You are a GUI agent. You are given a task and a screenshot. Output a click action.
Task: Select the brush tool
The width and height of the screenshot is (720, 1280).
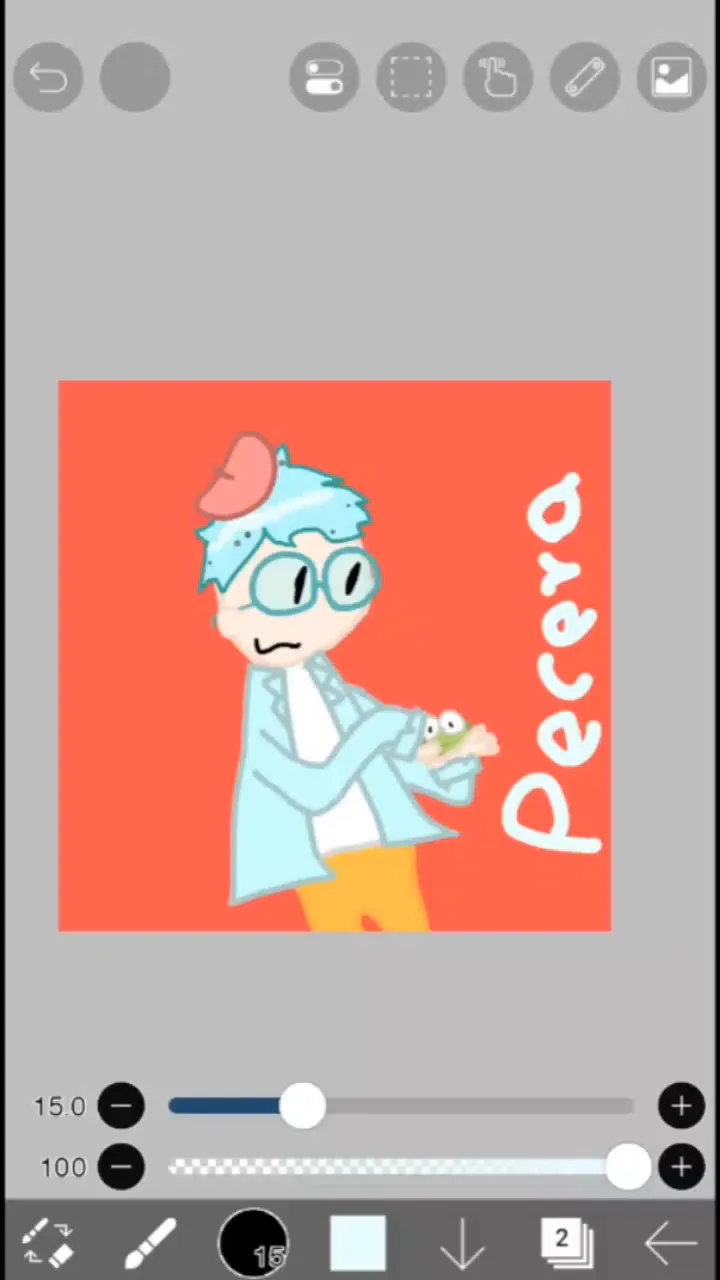coord(150,1242)
